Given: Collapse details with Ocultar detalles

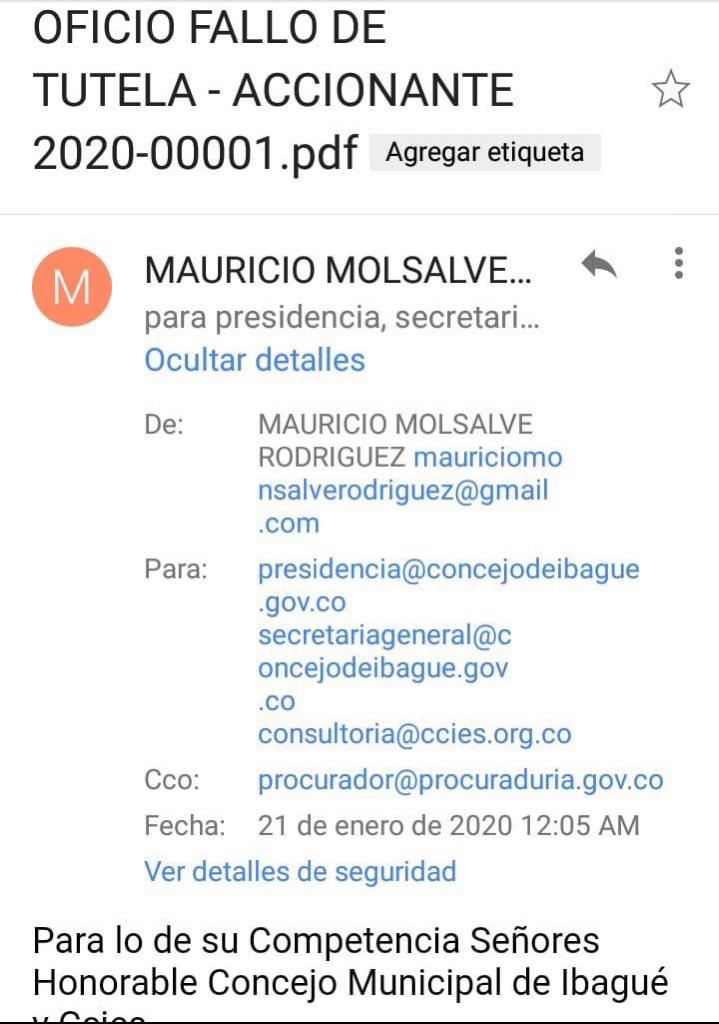Looking at the screenshot, I should click(255, 359).
